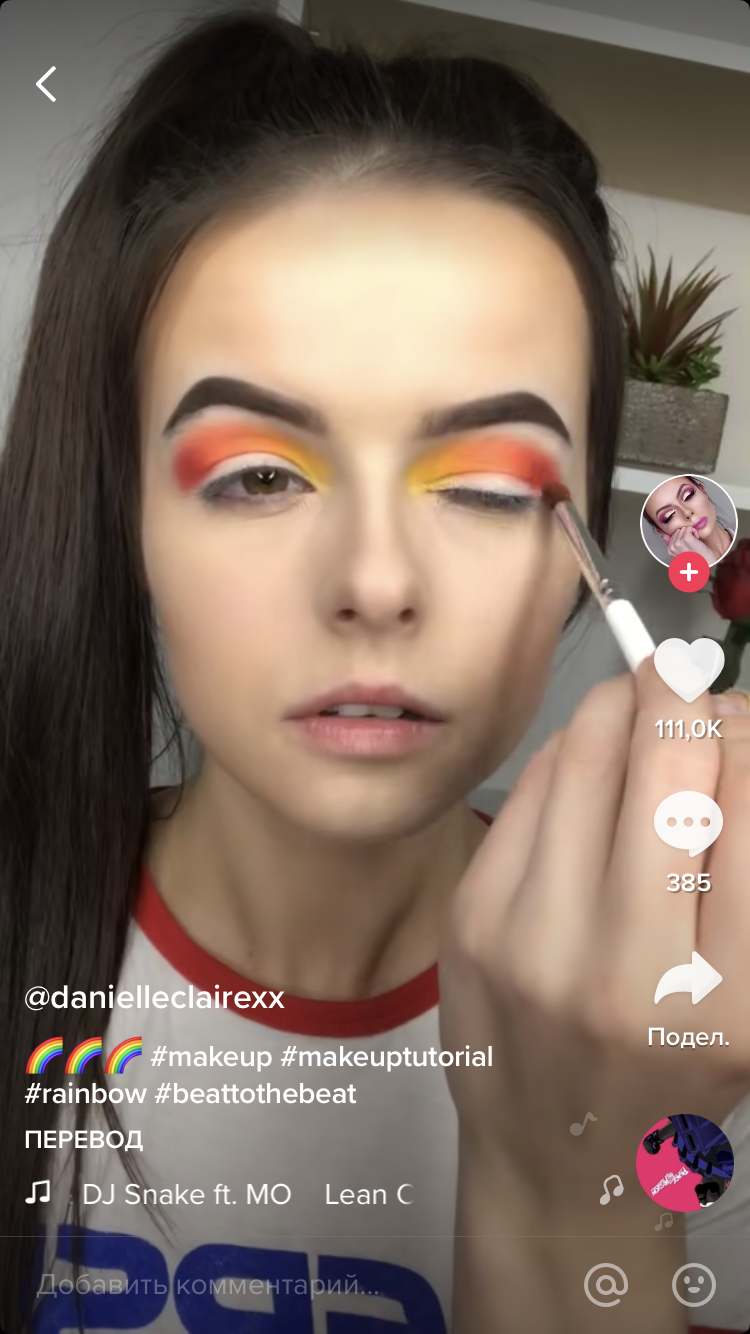Open the spinning sound disc
The width and height of the screenshot is (750, 1334).
point(685,1163)
